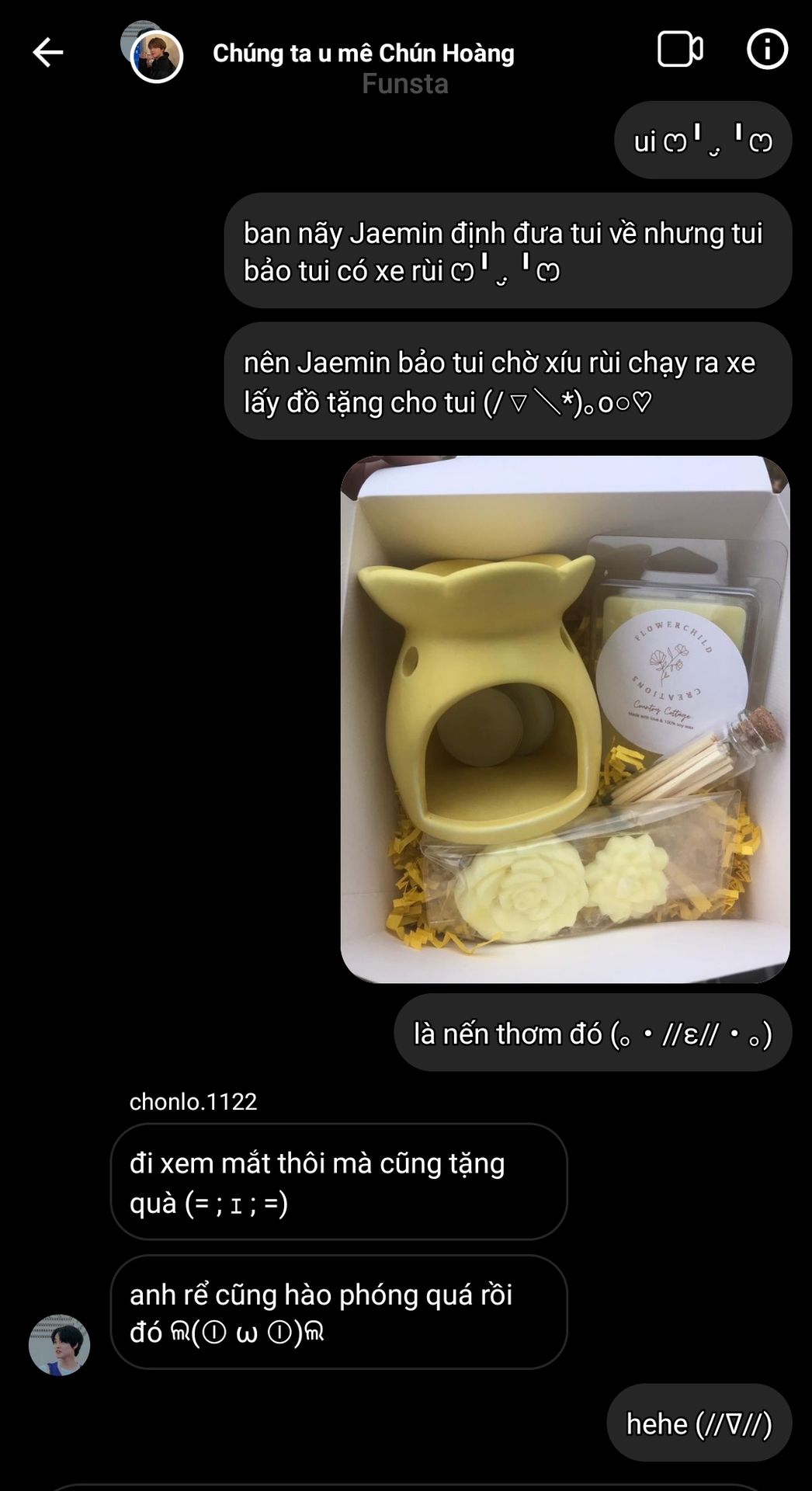
Task: Tap the group name Chúng ta u mê Chún Hoàng
Action: [x=363, y=53]
